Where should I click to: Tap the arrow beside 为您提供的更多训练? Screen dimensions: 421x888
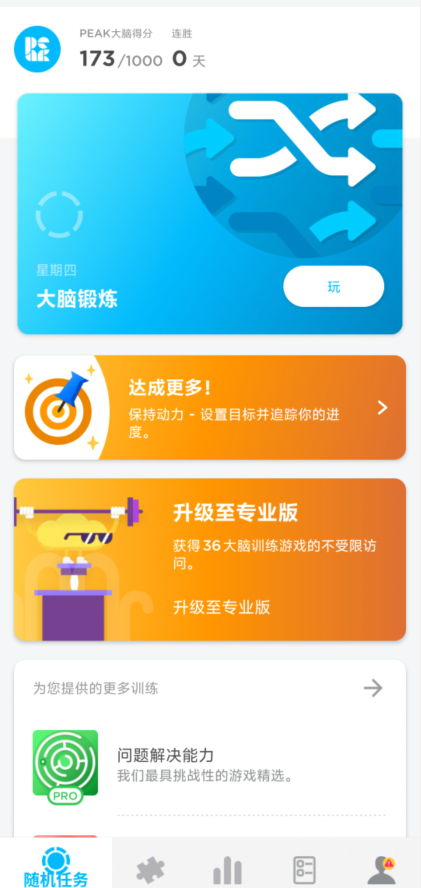pos(373,688)
